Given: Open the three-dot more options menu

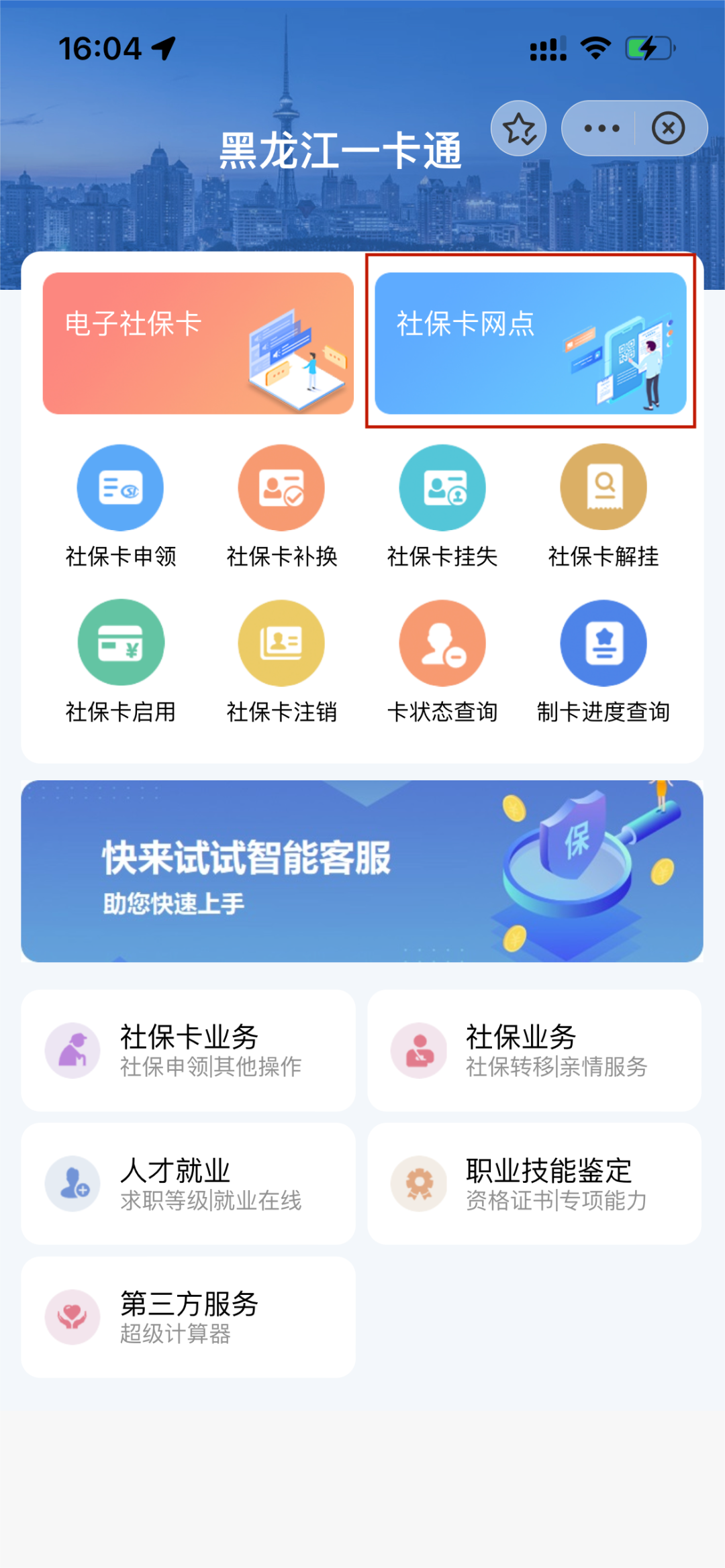Looking at the screenshot, I should click(x=601, y=129).
